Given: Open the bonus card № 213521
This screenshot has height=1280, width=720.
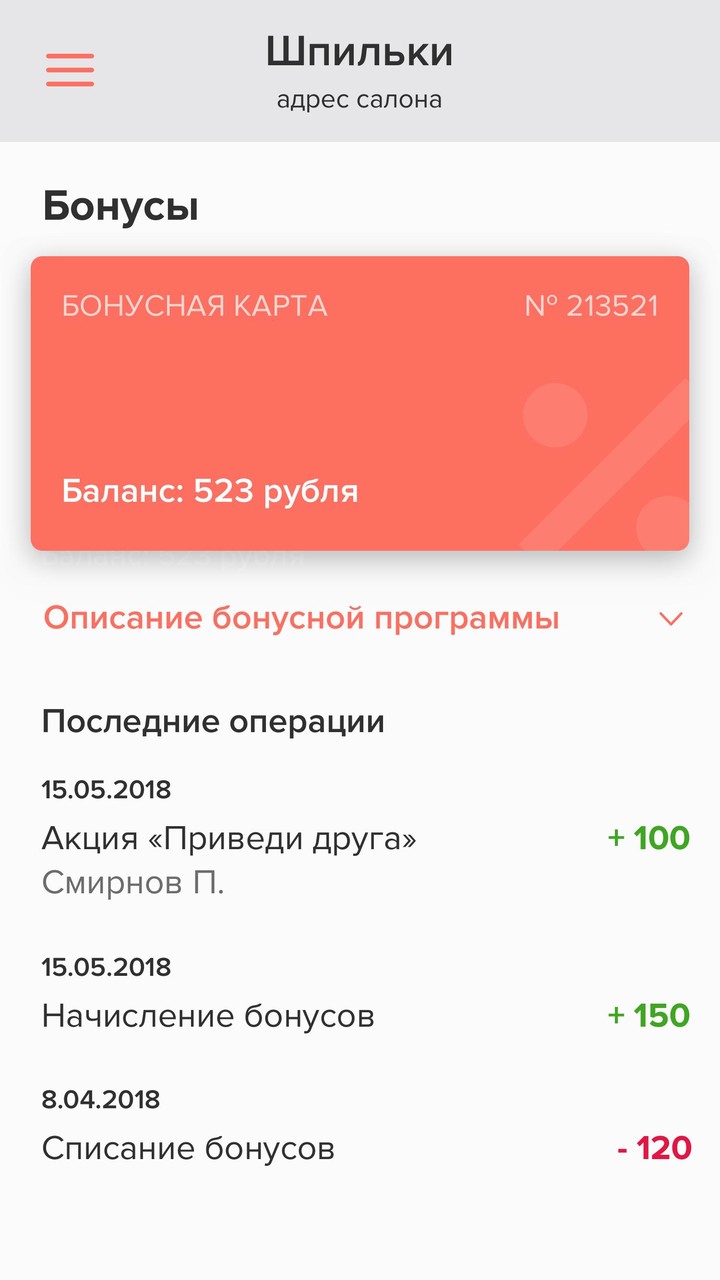Looking at the screenshot, I should [x=360, y=400].
